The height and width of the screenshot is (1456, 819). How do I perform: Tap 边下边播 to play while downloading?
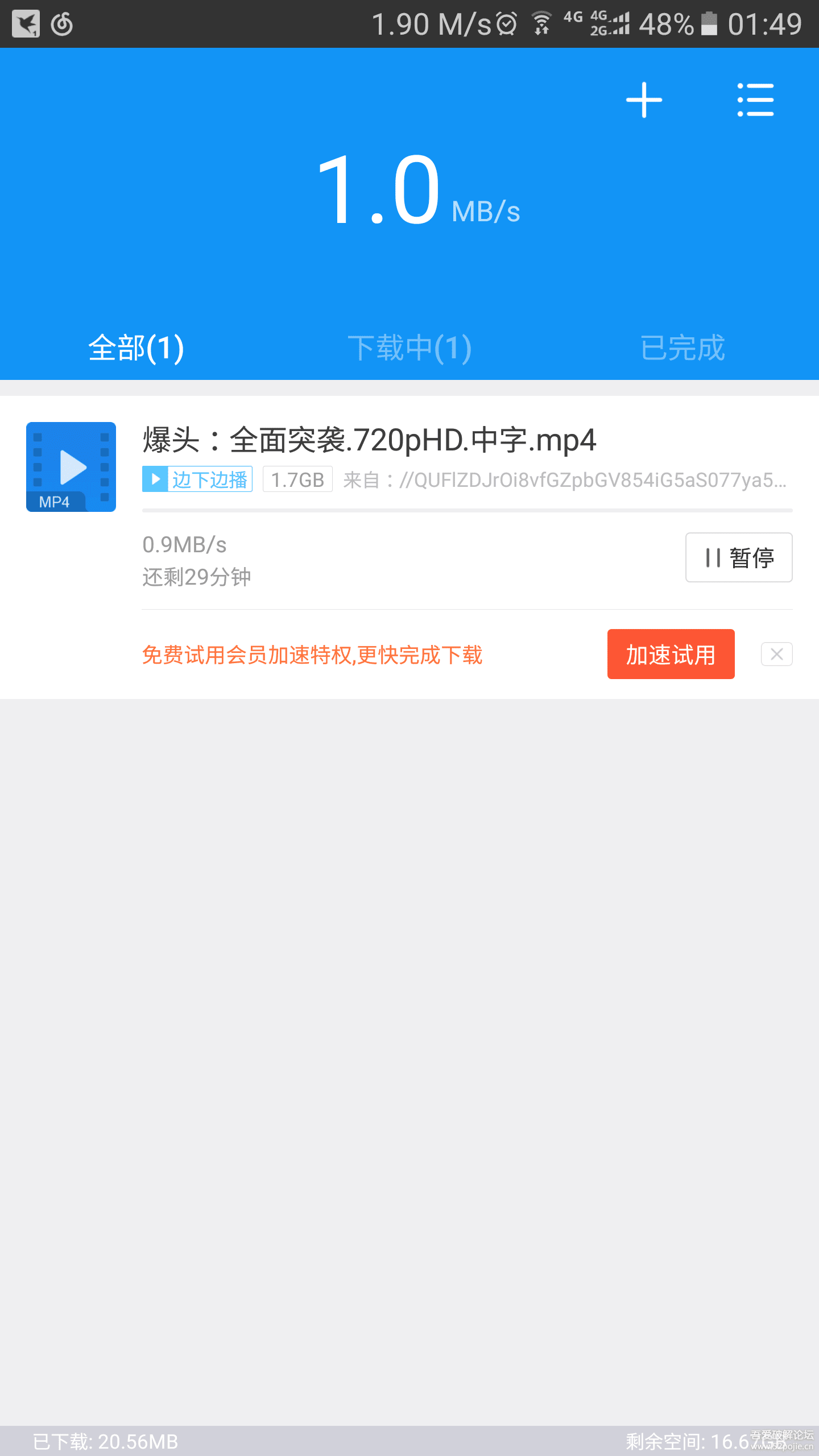(197, 479)
